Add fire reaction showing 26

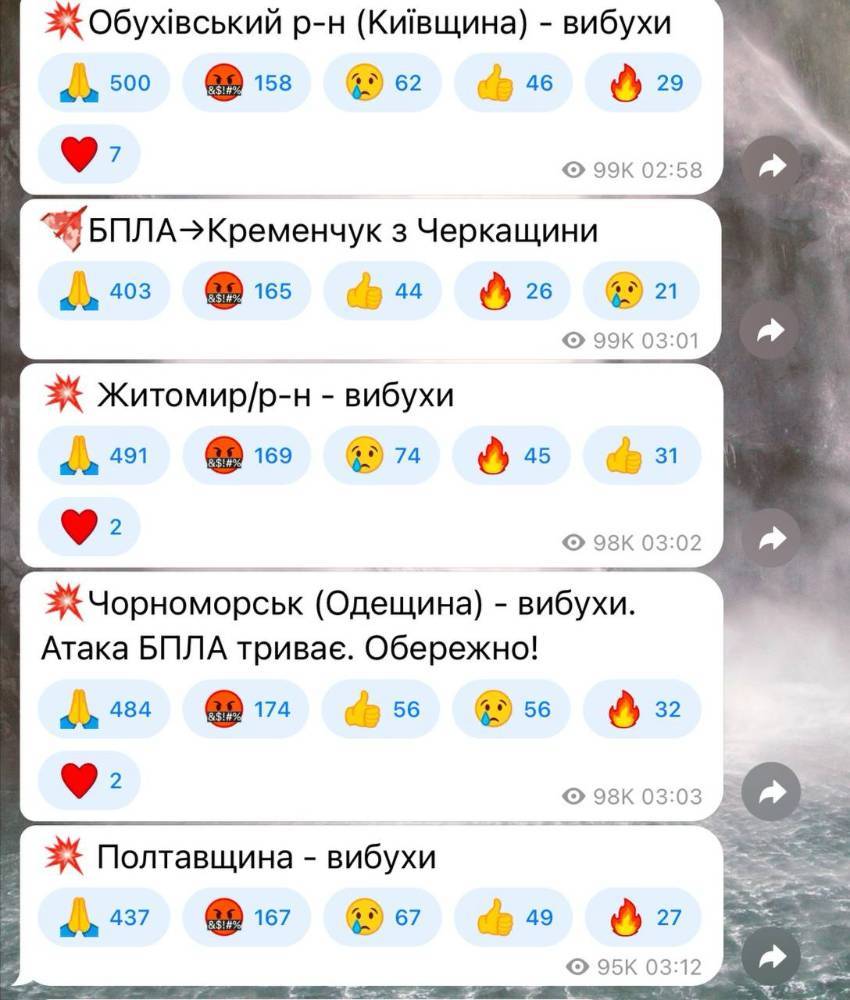pos(512,291)
